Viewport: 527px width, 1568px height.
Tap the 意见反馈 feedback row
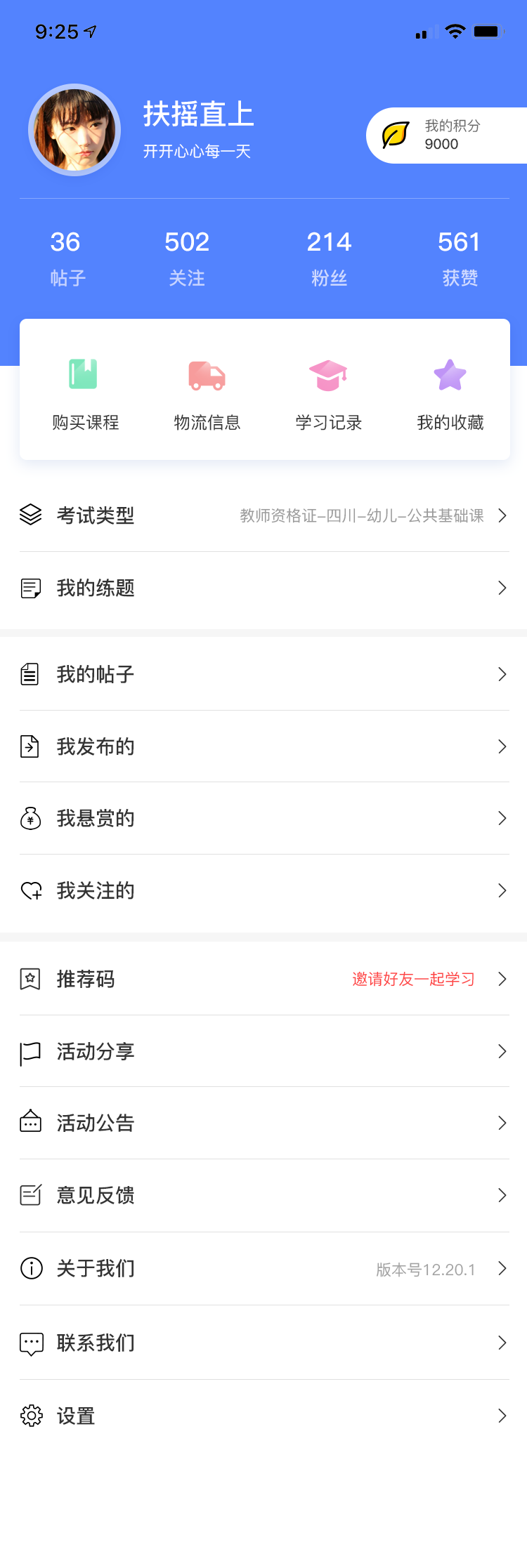coord(263,1195)
